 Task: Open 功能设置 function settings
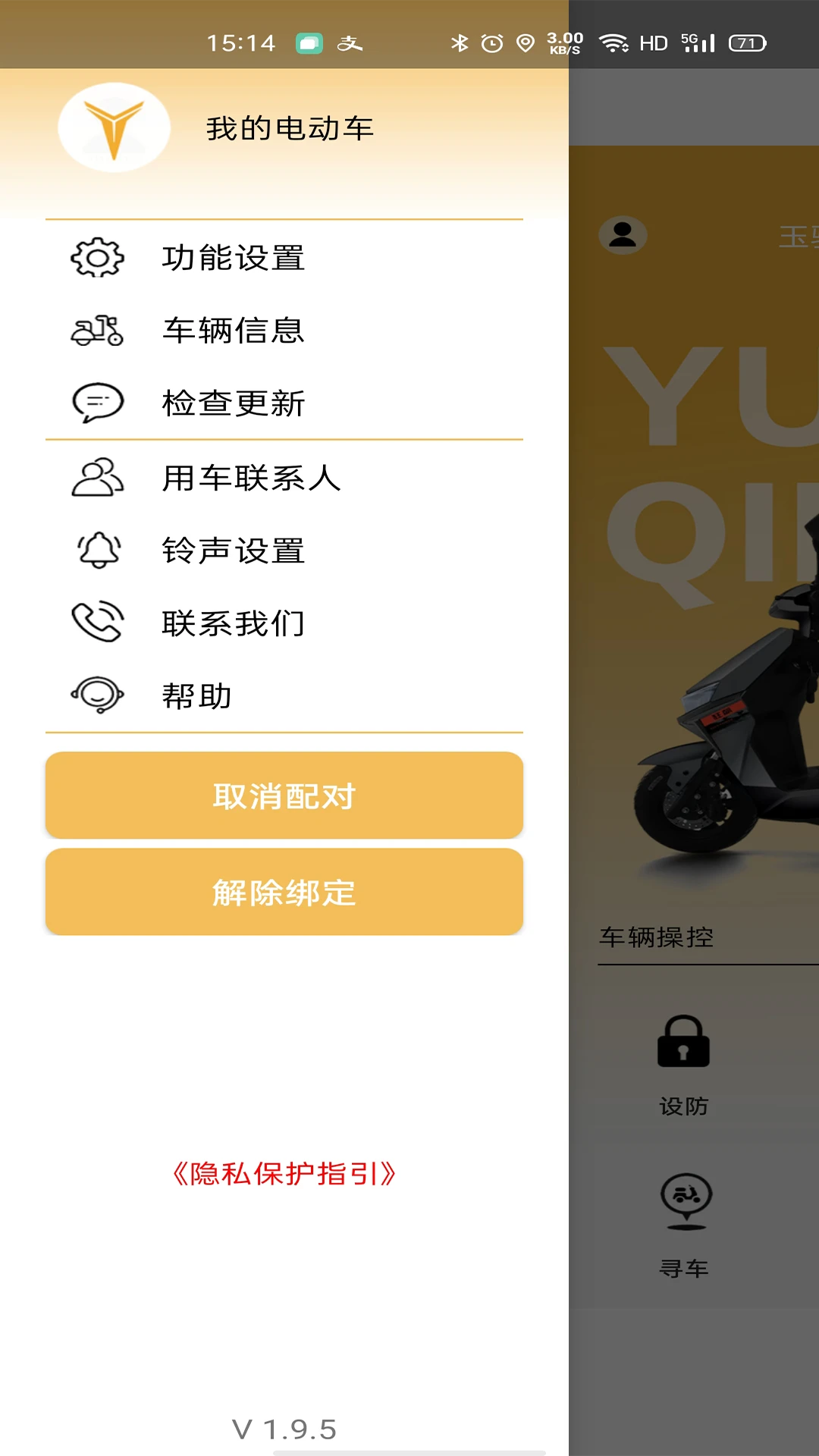coord(234,258)
